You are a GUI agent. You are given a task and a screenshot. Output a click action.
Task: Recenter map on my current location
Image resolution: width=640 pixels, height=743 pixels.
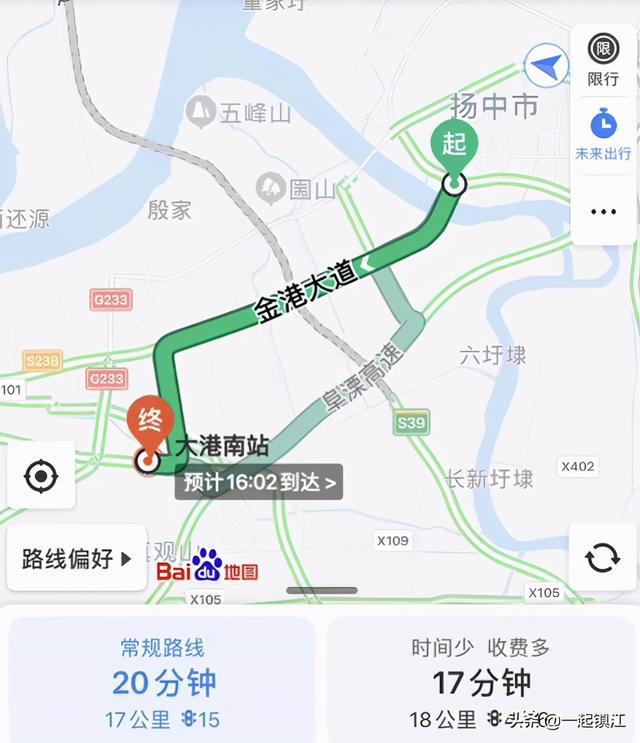pos(41,476)
